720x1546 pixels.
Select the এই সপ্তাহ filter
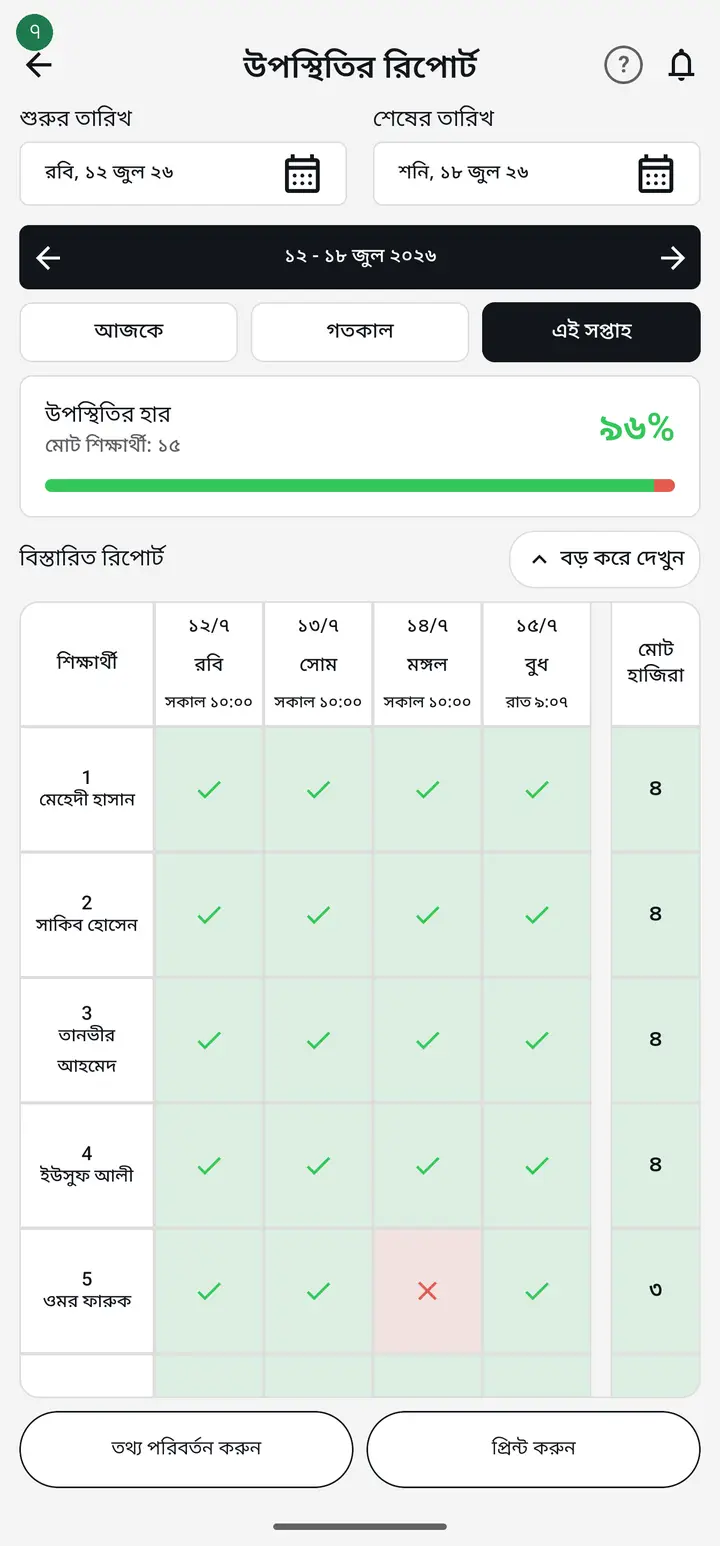pos(591,332)
